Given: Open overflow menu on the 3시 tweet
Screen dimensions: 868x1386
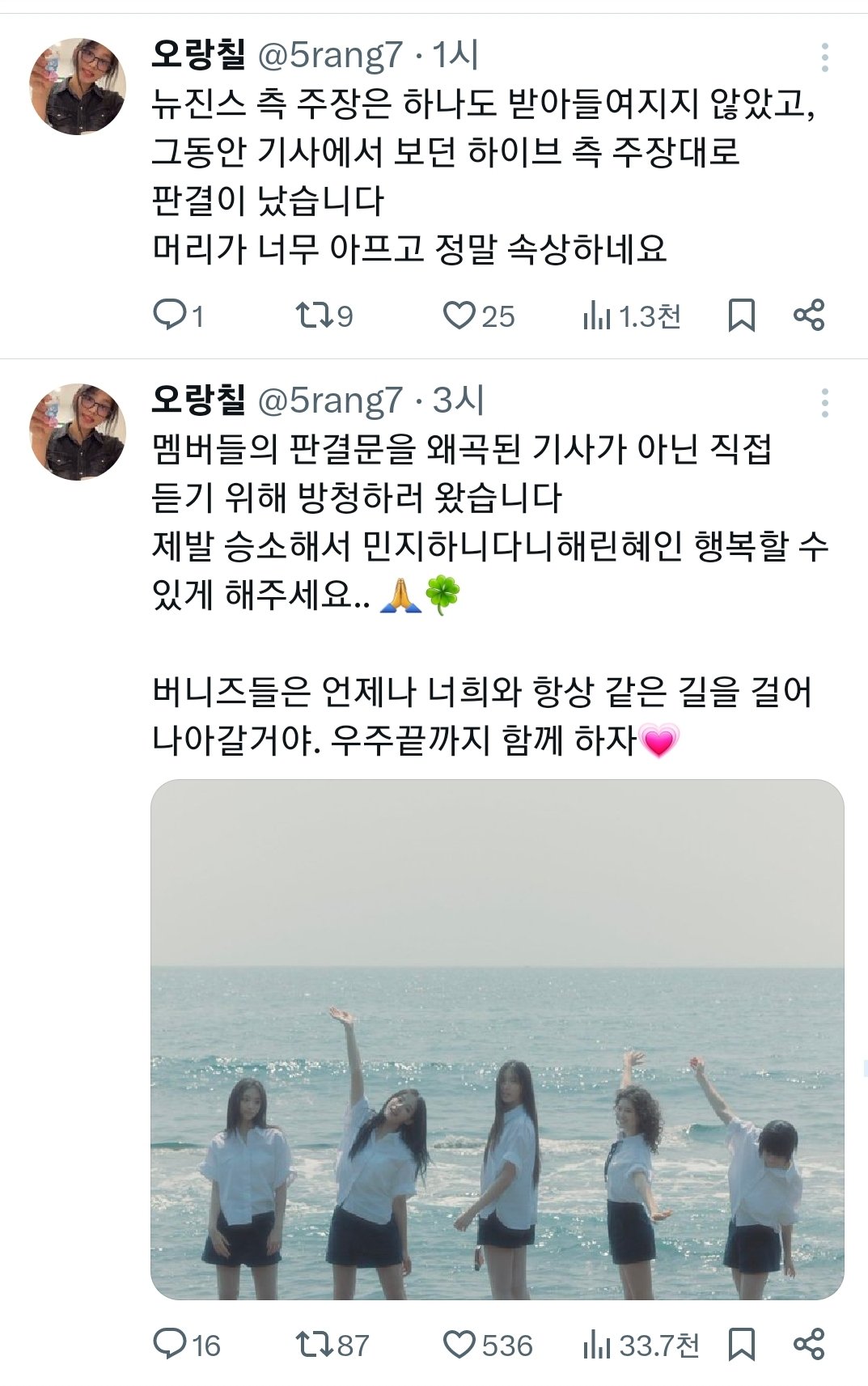Looking at the screenshot, I should 824,403.
